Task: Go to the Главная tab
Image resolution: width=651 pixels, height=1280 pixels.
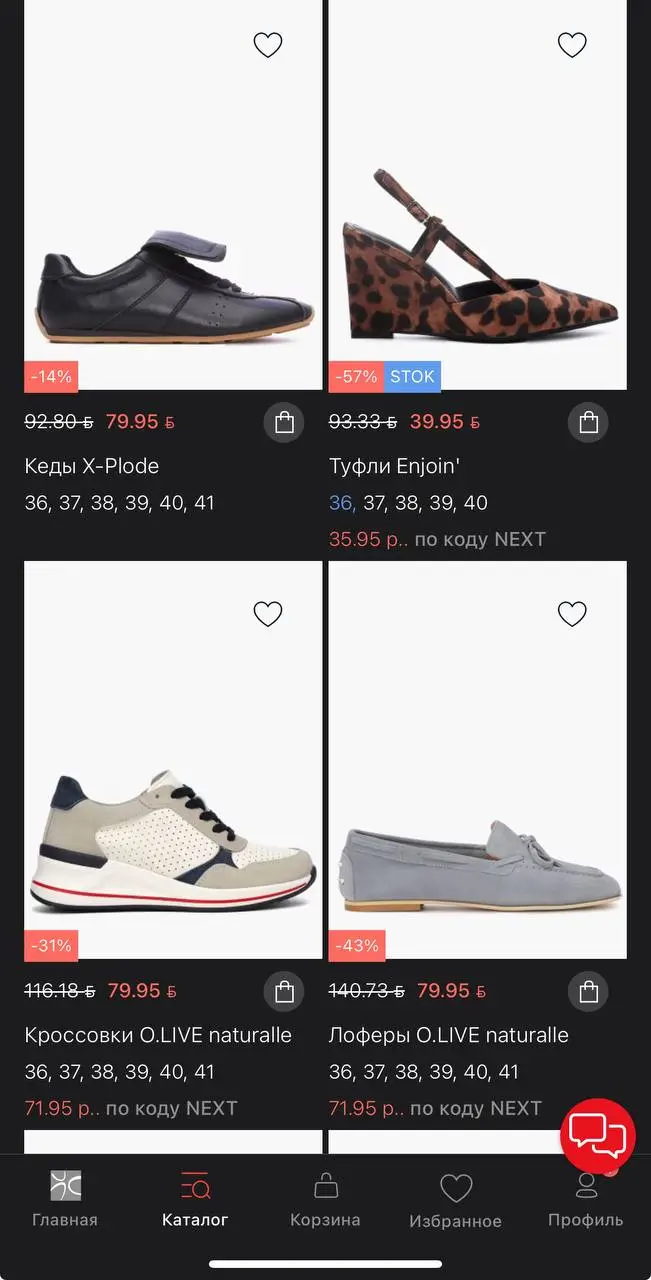Action: (65, 1198)
